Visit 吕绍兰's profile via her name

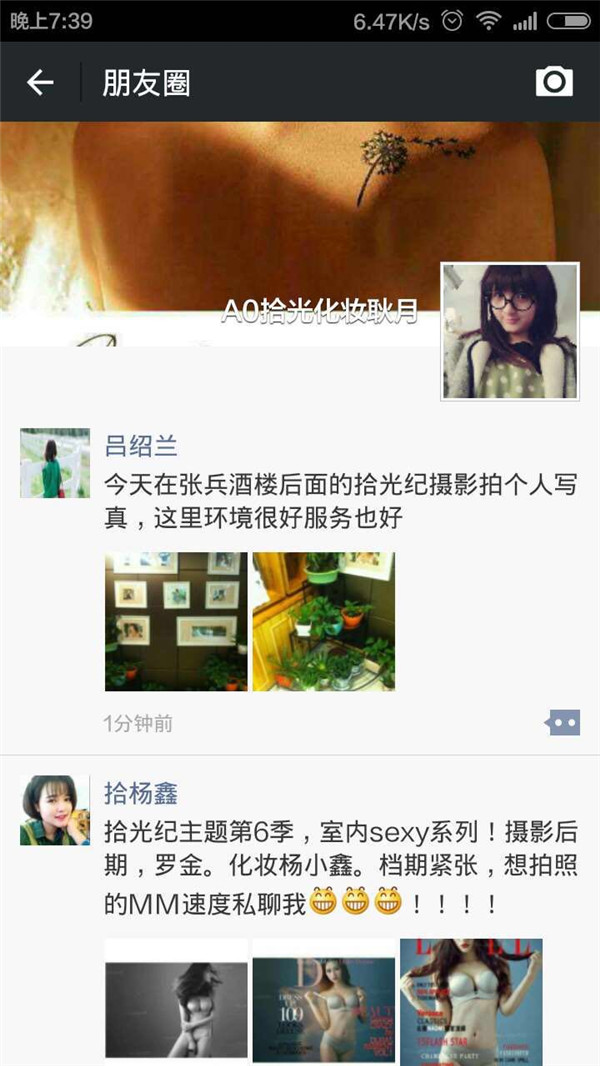point(141,445)
